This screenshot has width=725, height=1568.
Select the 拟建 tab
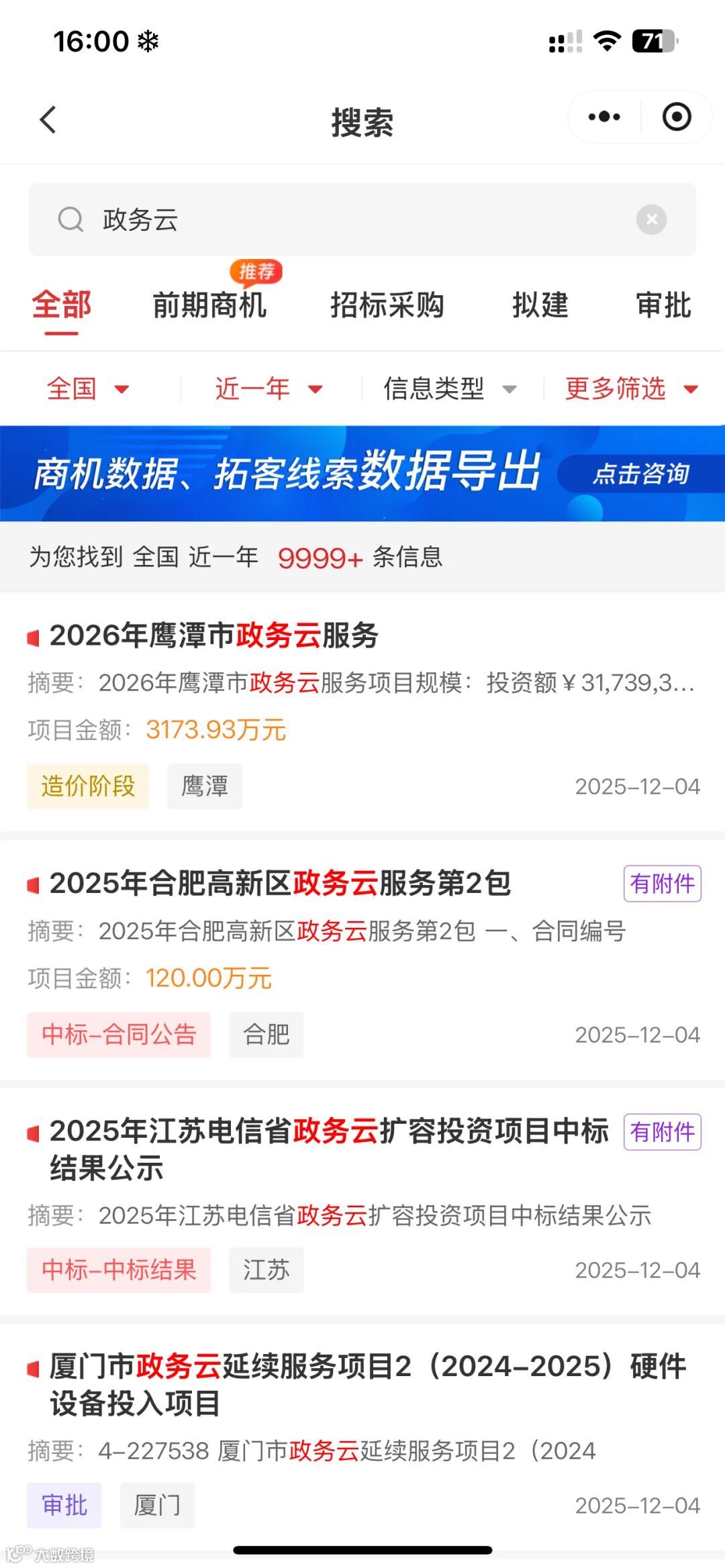[x=540, y=305]
